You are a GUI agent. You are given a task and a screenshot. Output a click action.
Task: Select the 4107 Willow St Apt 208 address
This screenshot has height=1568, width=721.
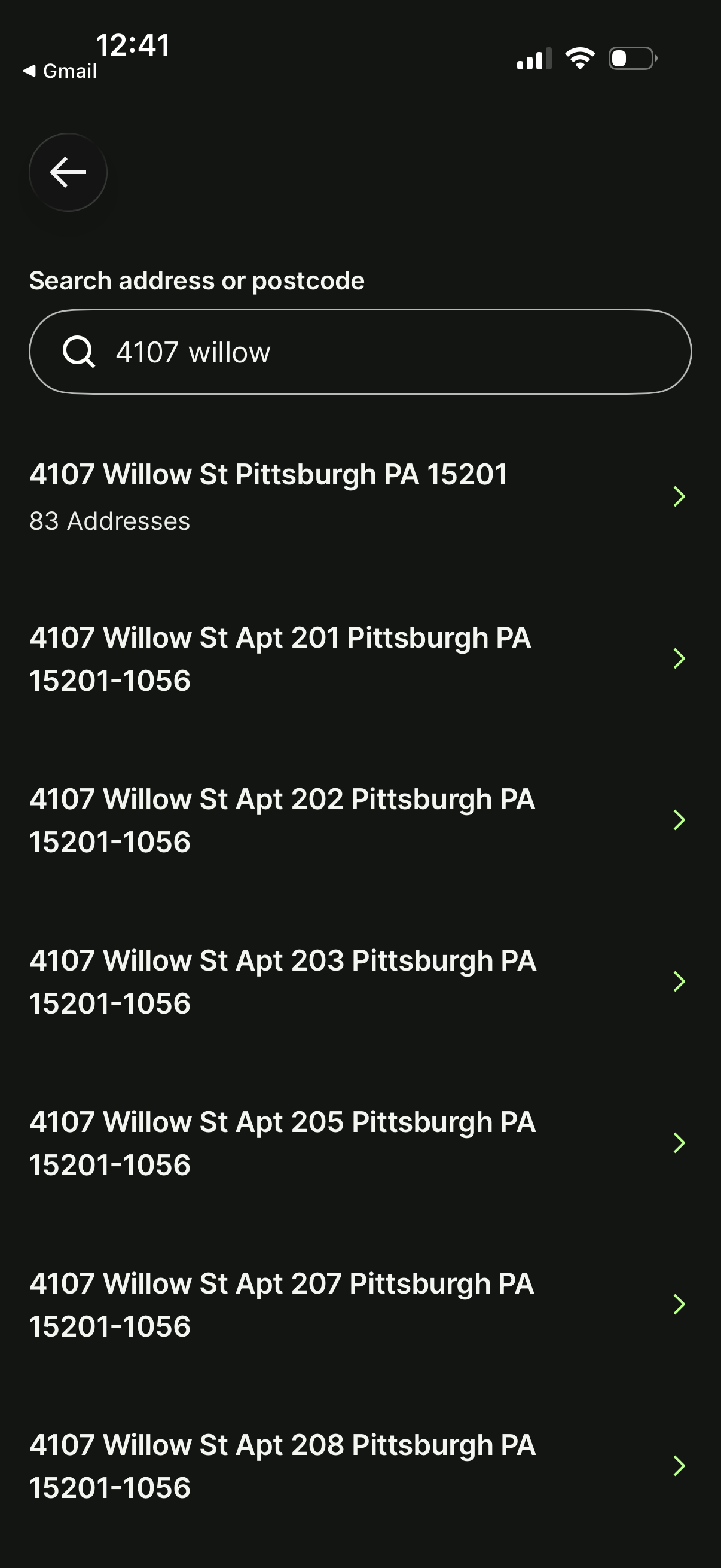point(282,1466)
